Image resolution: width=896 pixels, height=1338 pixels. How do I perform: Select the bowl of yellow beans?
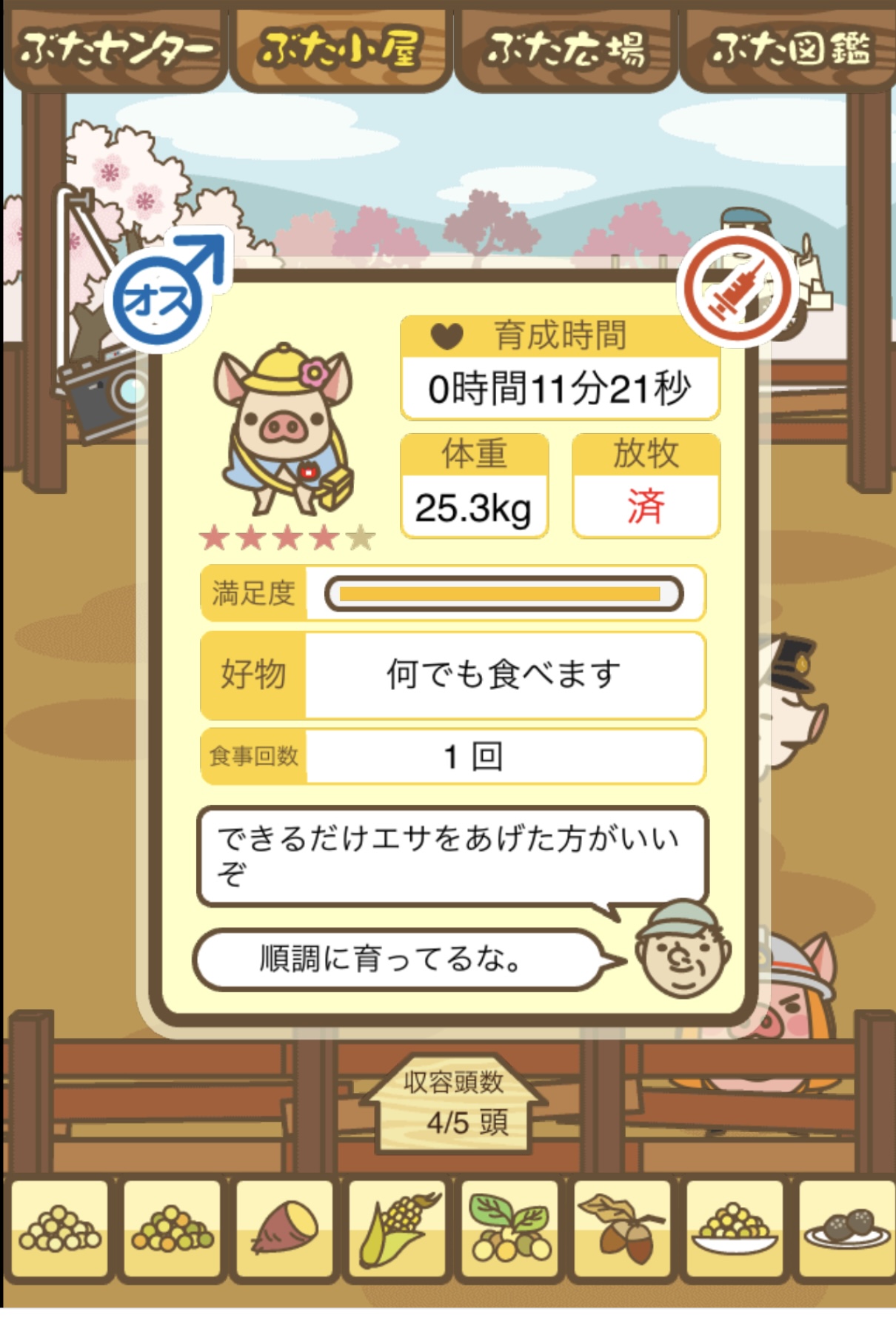[x=735, y=1229]
